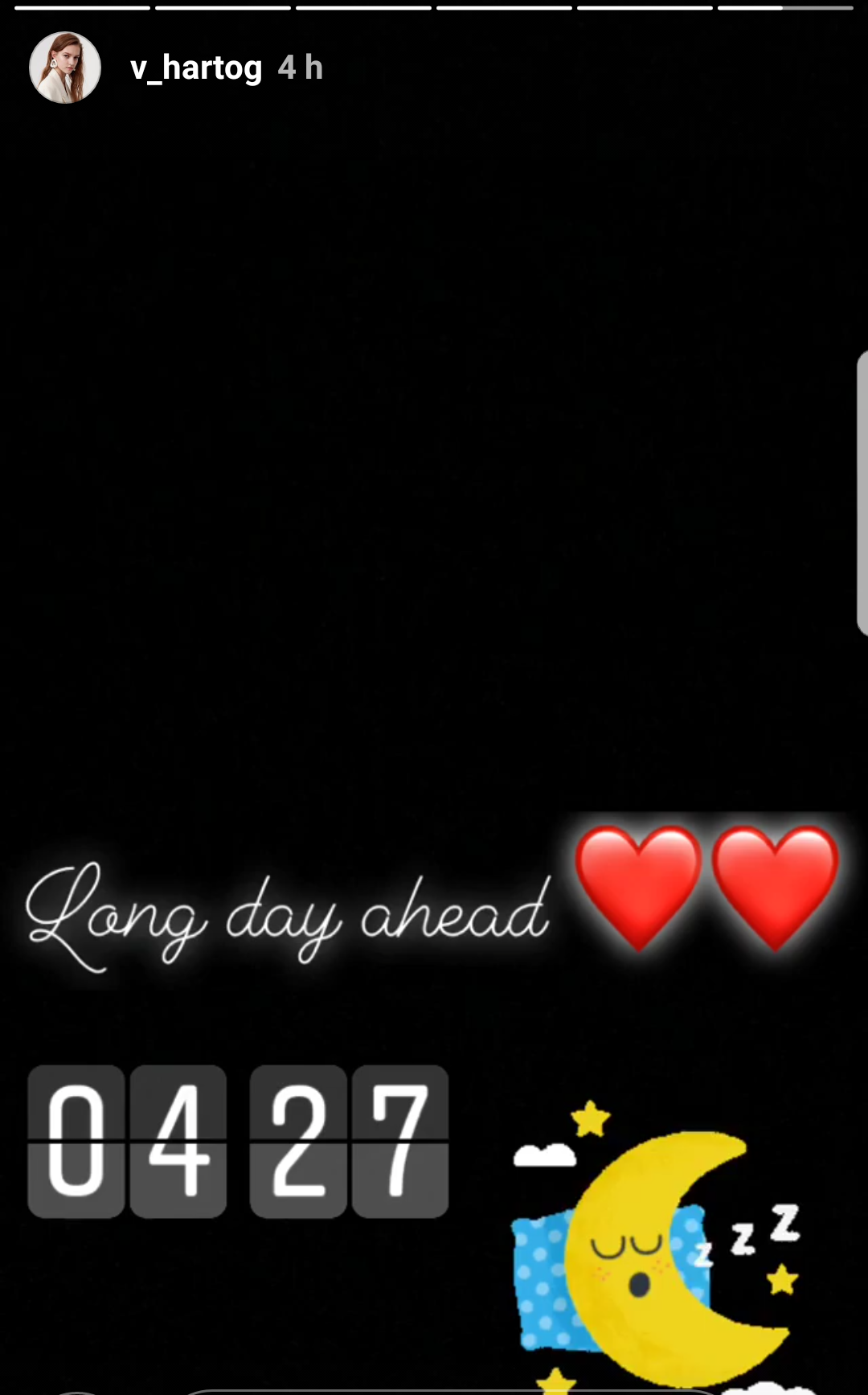Open v_hartog's profile picture

click(x=65, y=68)
